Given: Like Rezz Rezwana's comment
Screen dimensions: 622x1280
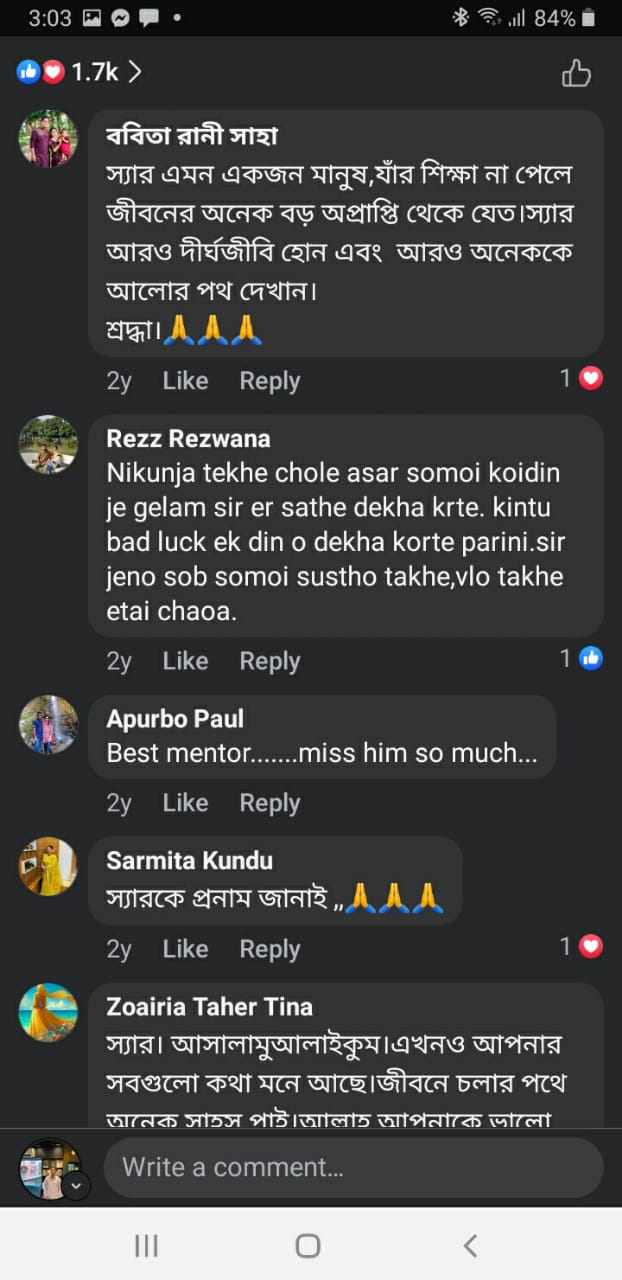Looking at the screenshot, I should (x=185, y=661).
